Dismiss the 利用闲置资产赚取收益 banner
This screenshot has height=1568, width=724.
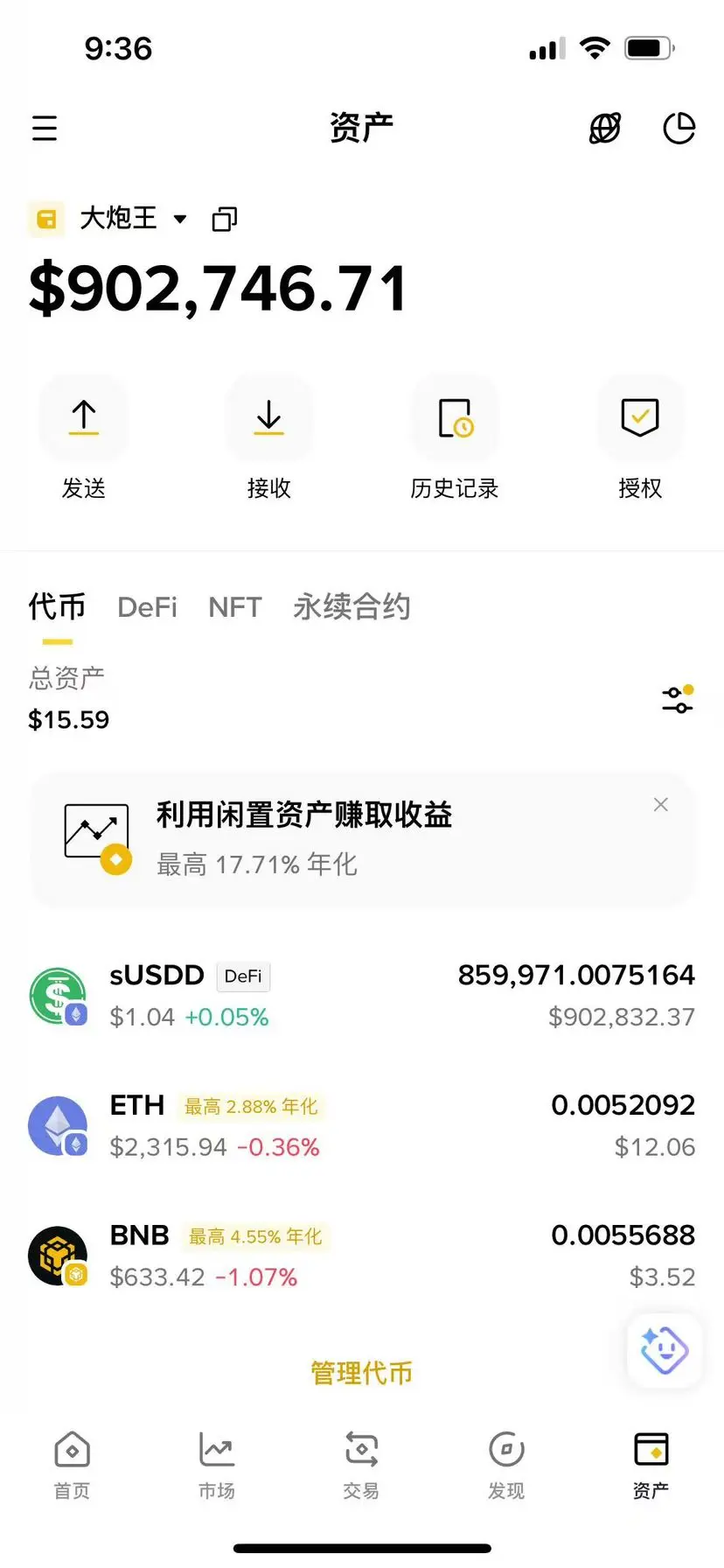(661, 804)
